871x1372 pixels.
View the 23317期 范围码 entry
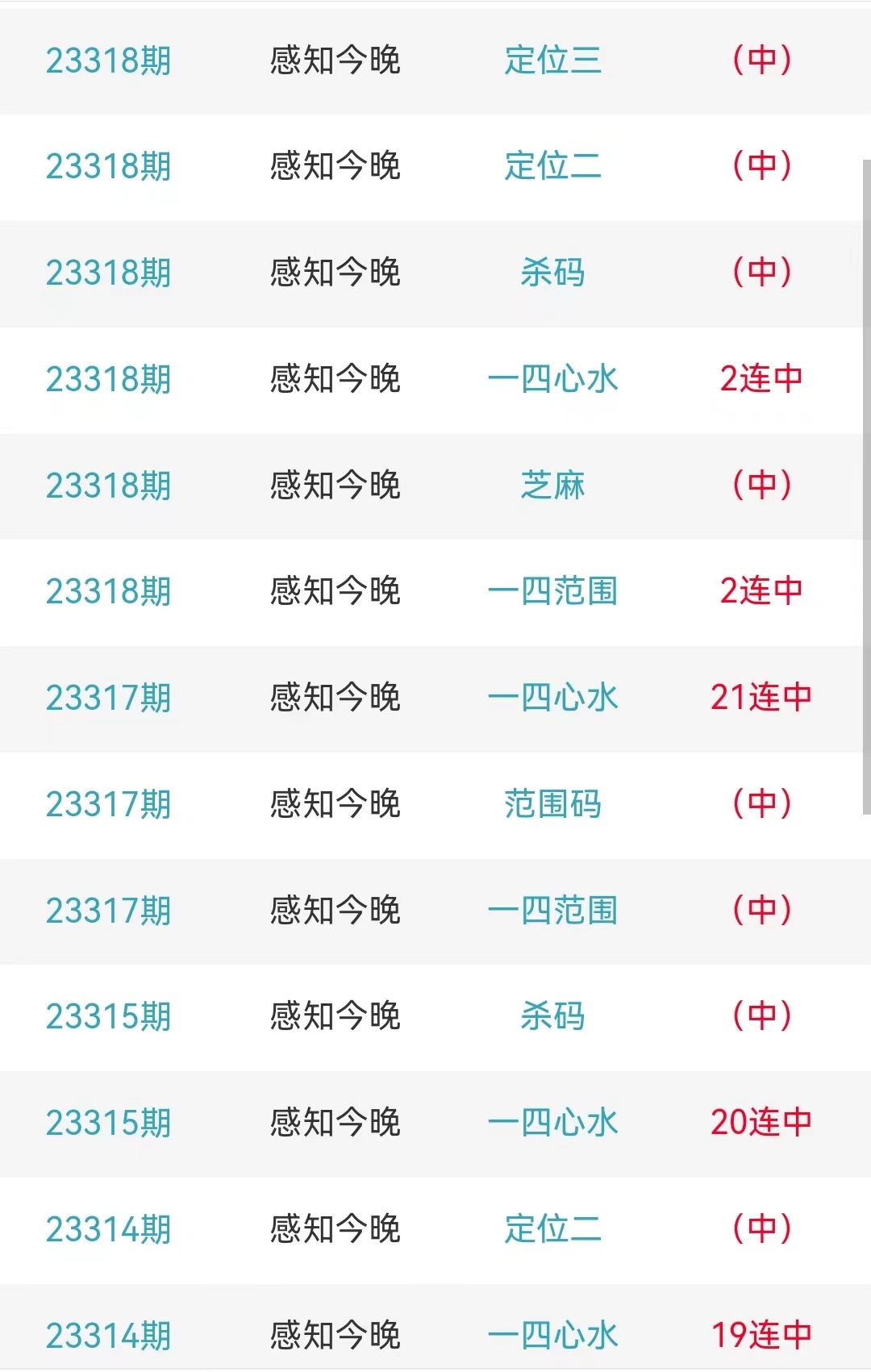[x=552, y=804]
